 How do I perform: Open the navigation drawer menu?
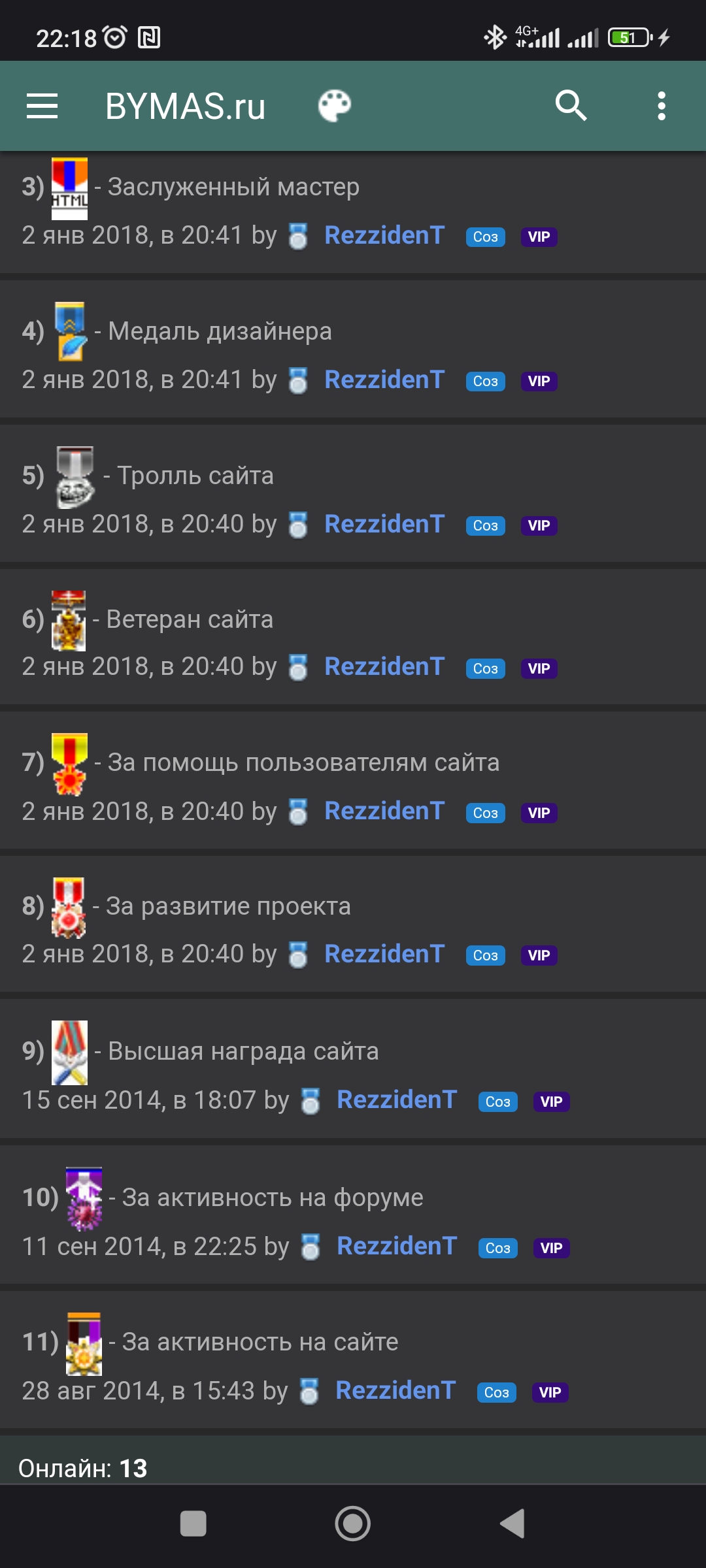point(42,106)
